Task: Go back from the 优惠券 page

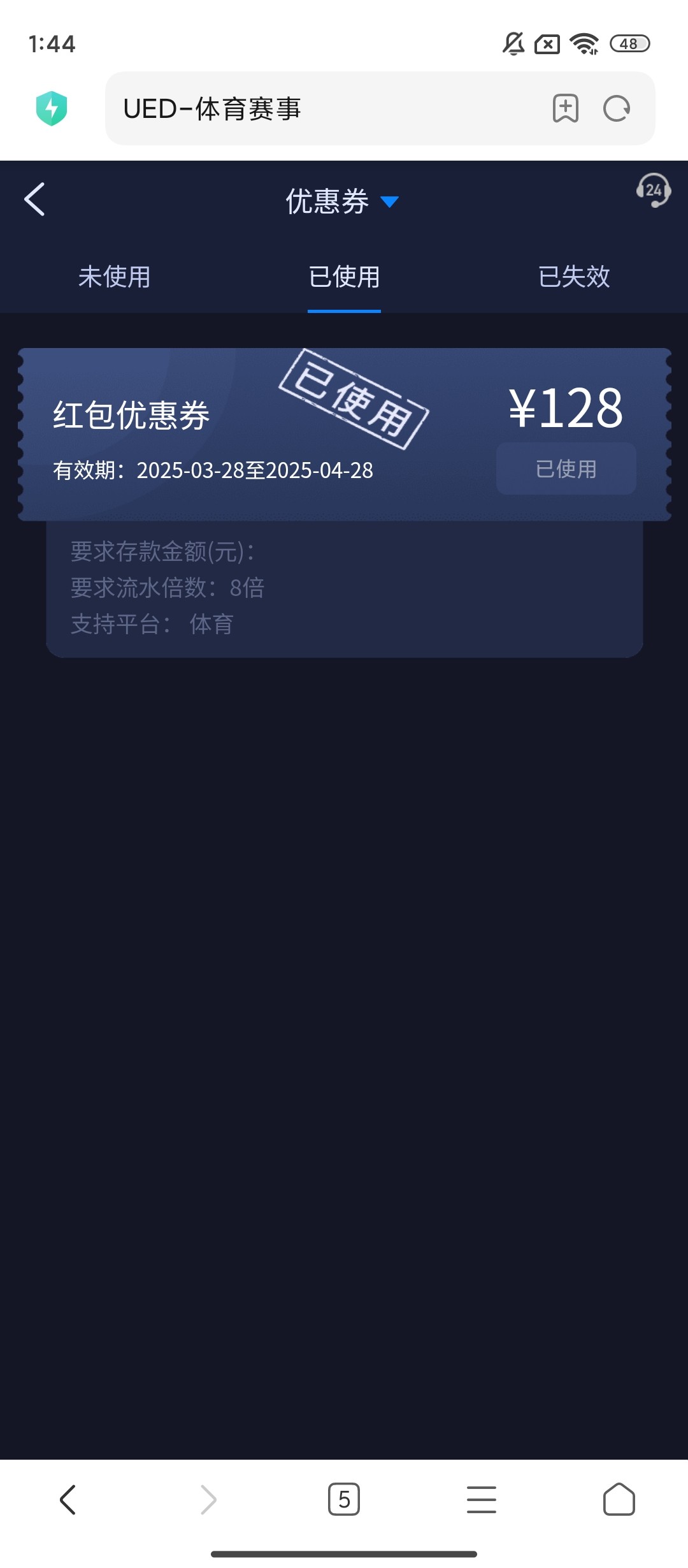Action: click(x=35, y=200)
